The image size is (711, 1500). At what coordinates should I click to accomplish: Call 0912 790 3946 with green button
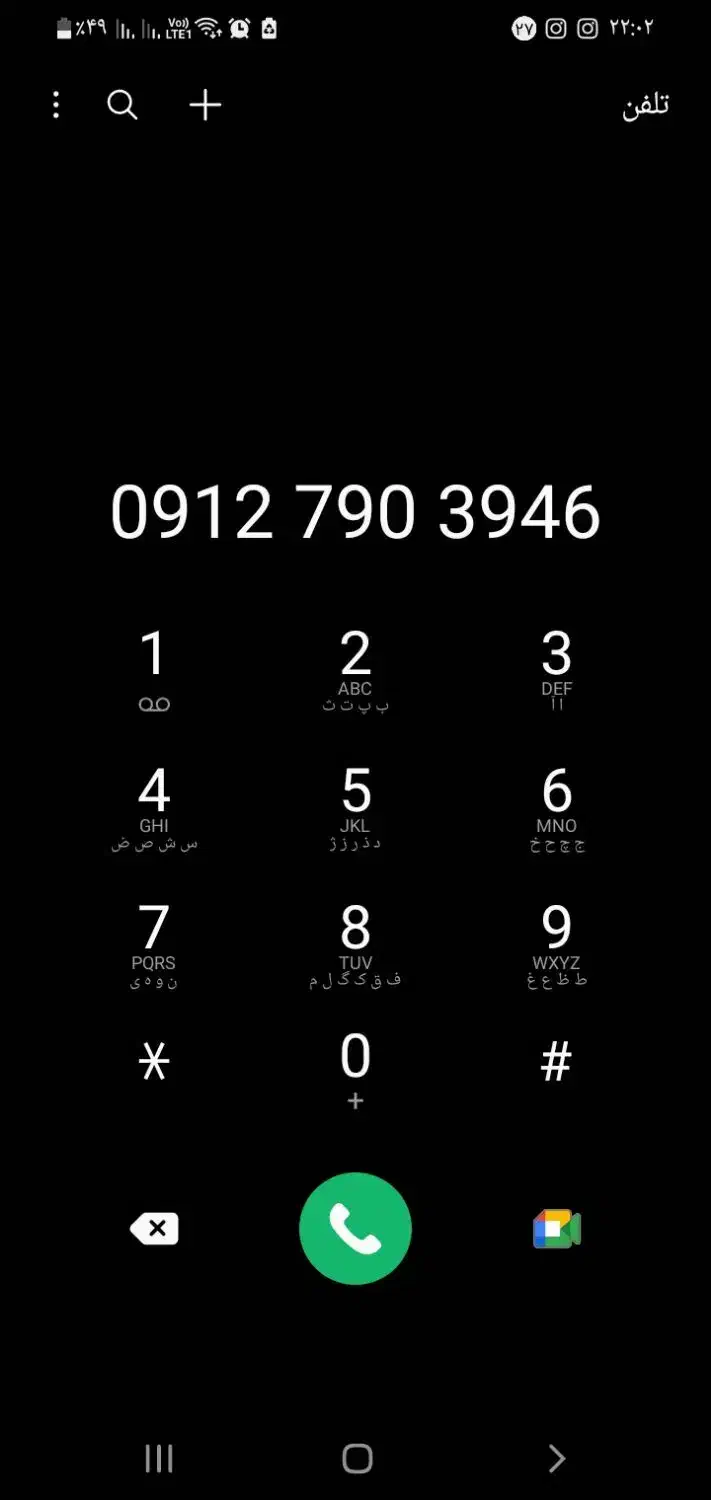pyautogui.click(x=355, y=1229)
